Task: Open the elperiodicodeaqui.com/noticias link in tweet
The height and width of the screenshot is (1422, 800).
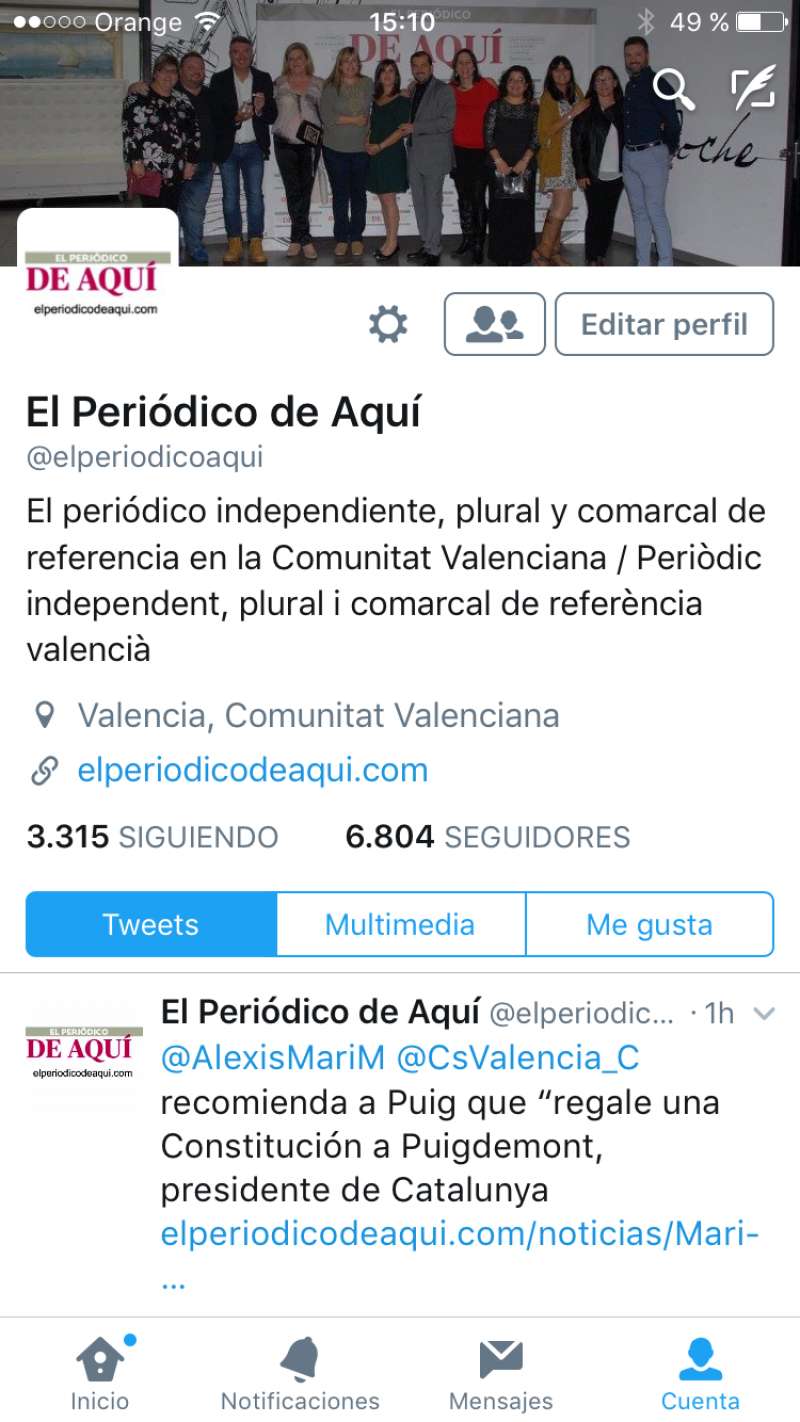Action: 460,1234
